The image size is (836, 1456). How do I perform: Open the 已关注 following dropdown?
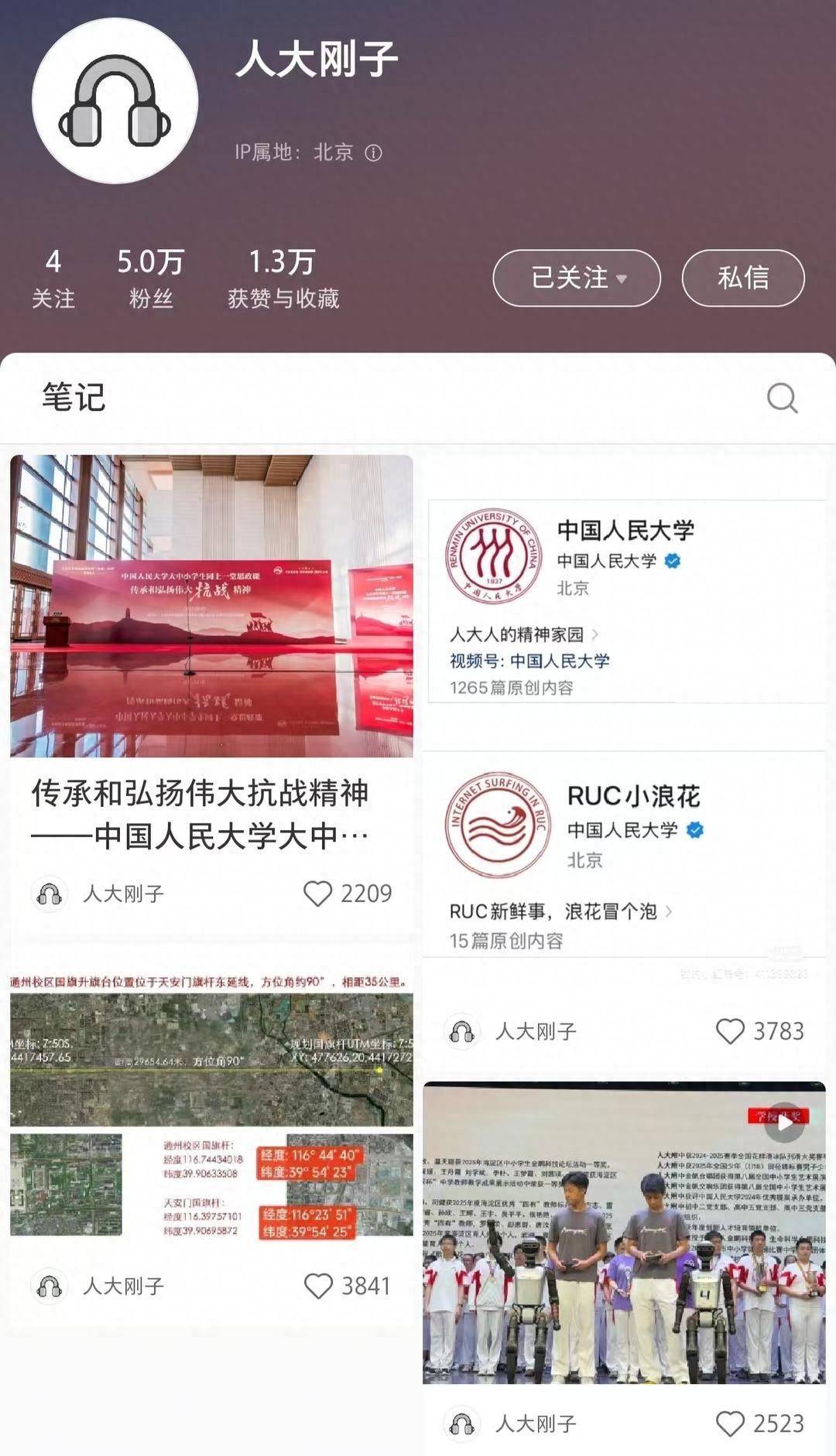tap(577, 278)
